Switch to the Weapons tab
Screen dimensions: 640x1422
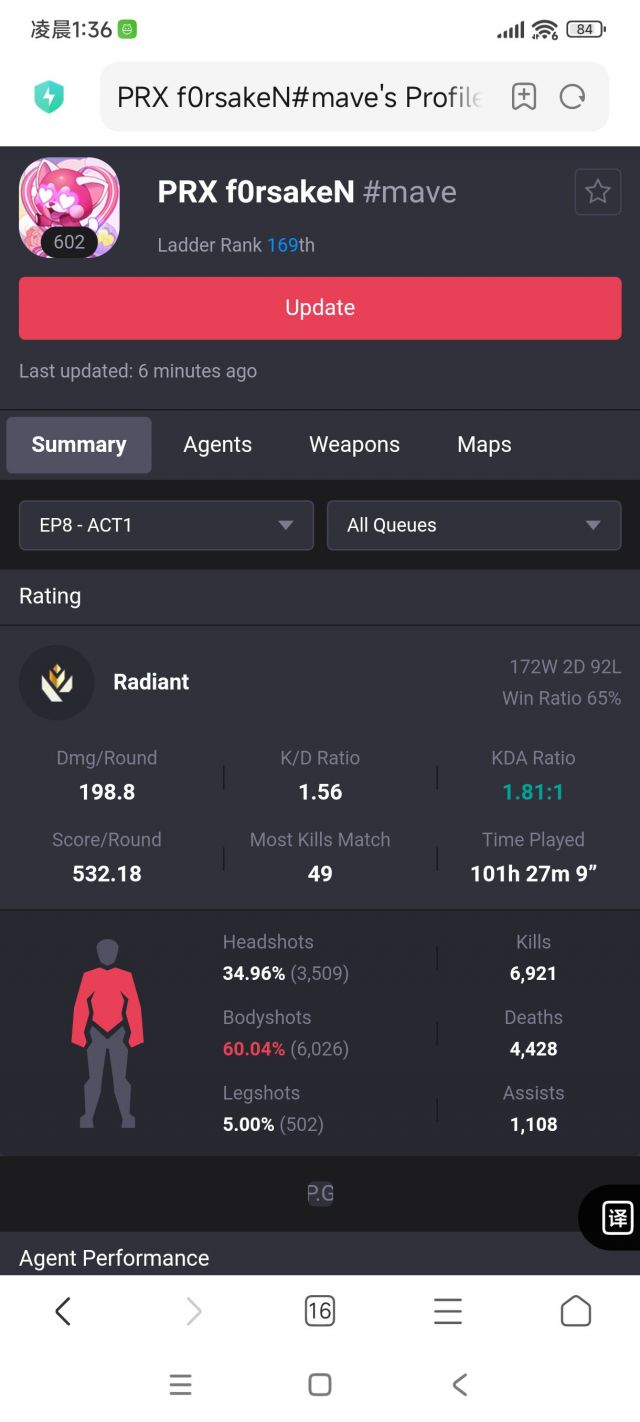click(354, 445)
